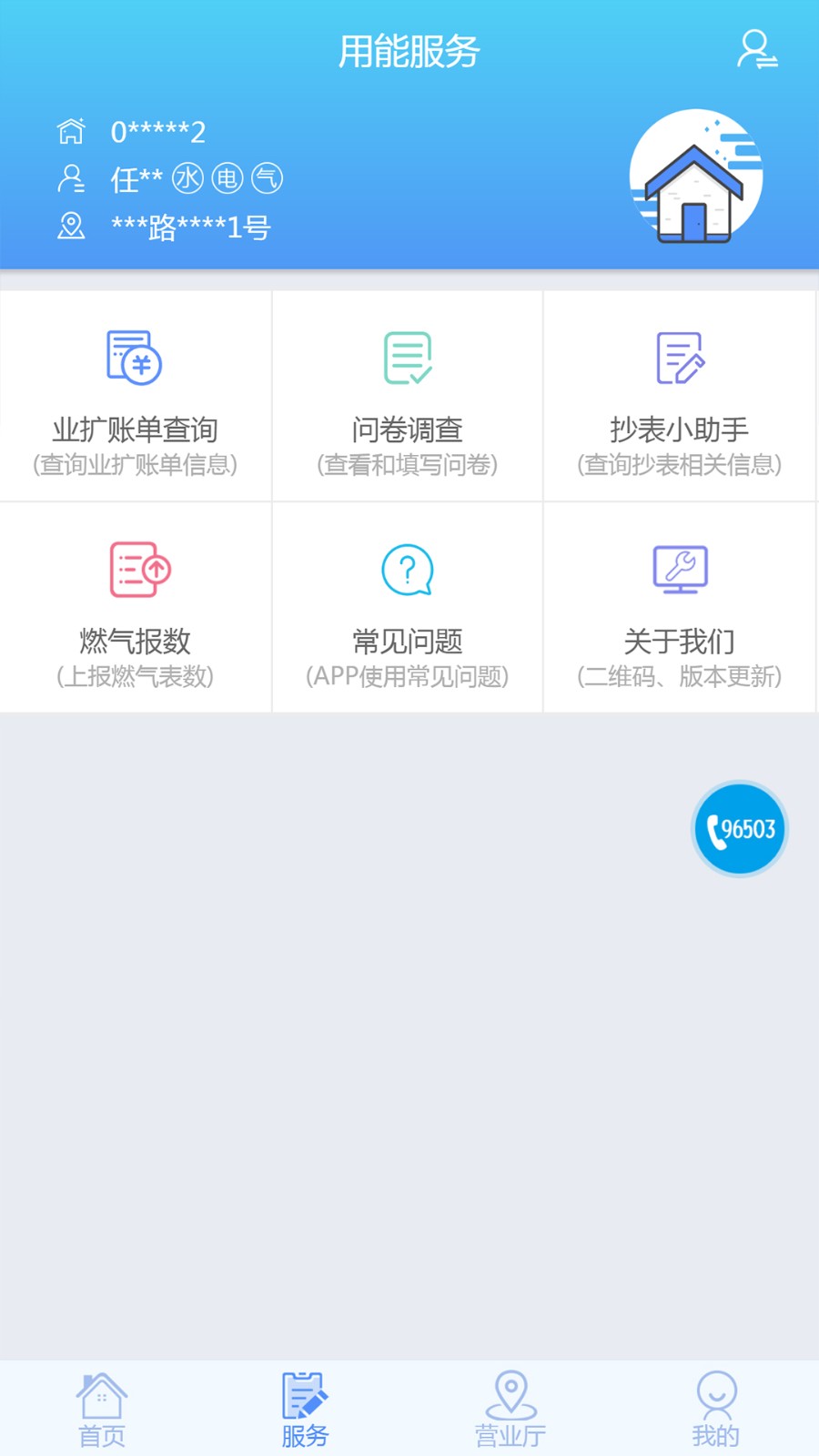Open 关于我们 about page
819x1456 pixels.
click(680, 608)
